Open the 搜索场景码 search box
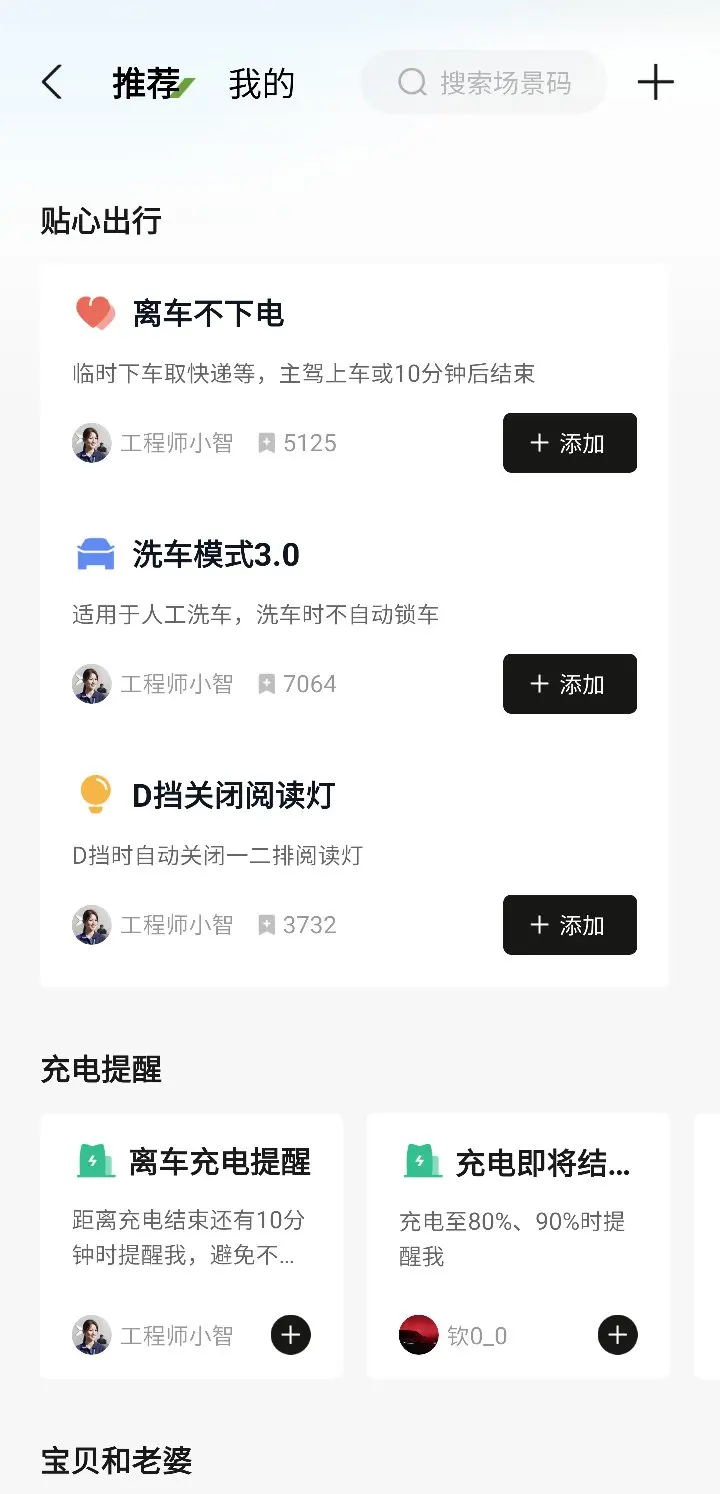720x1494 pixels. (484, 82)
